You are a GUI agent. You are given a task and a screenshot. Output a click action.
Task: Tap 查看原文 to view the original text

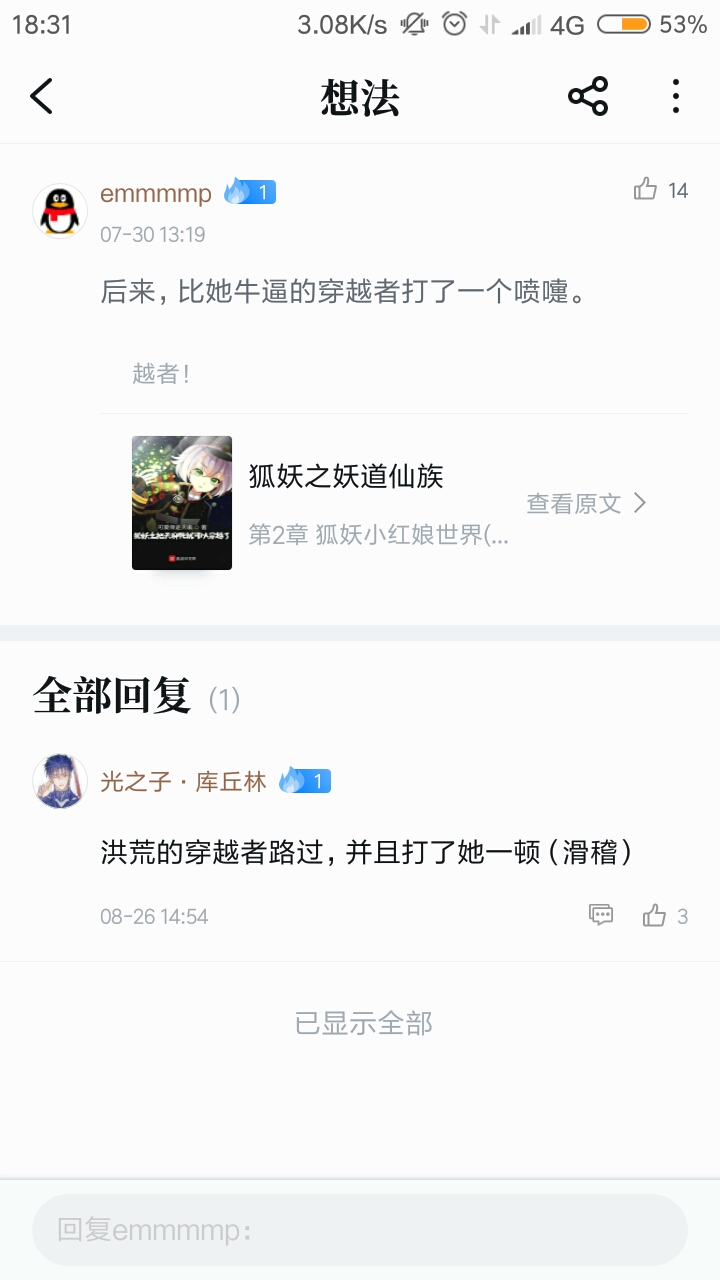coord(586,503)
